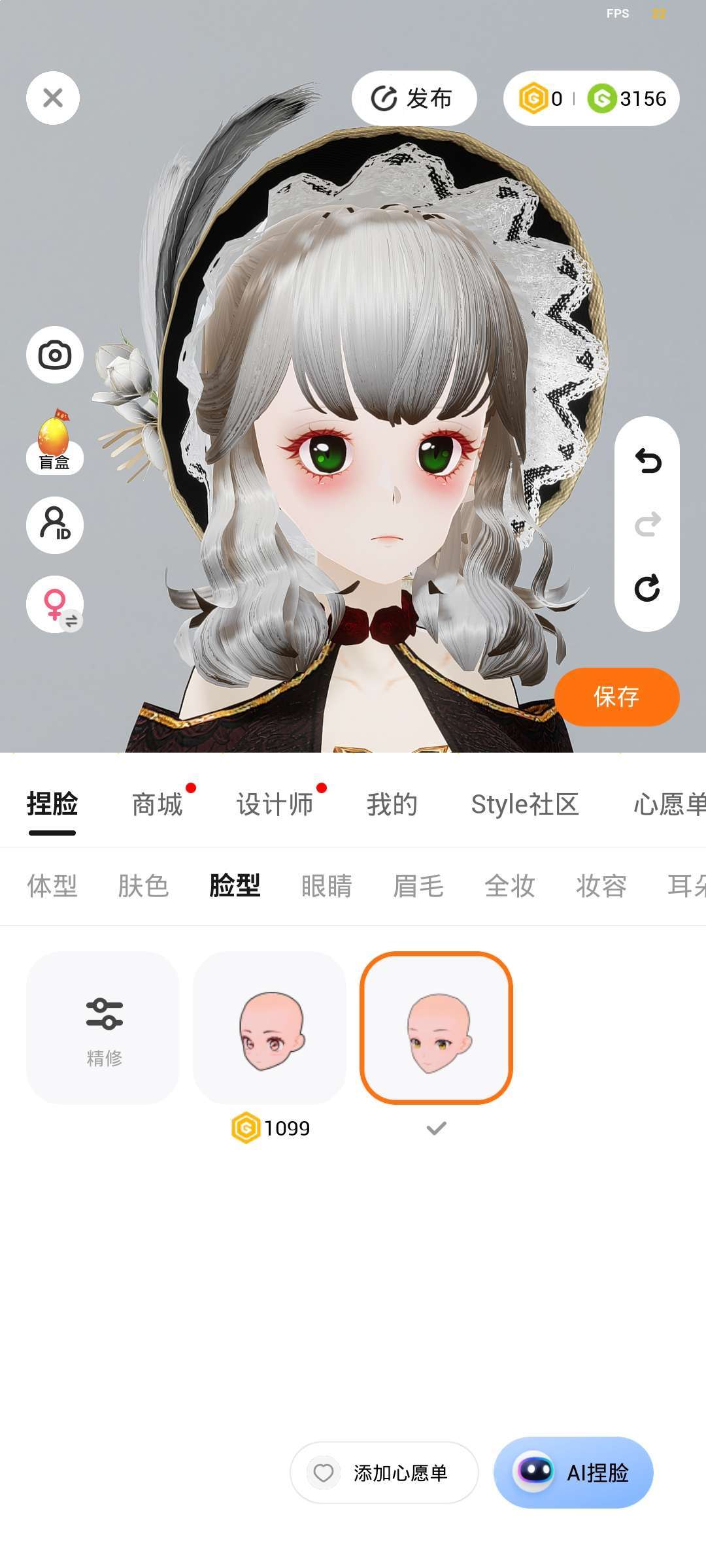Save the avatar with 保存
Screen dimensions: 706x1568
(x=616, y=697)
